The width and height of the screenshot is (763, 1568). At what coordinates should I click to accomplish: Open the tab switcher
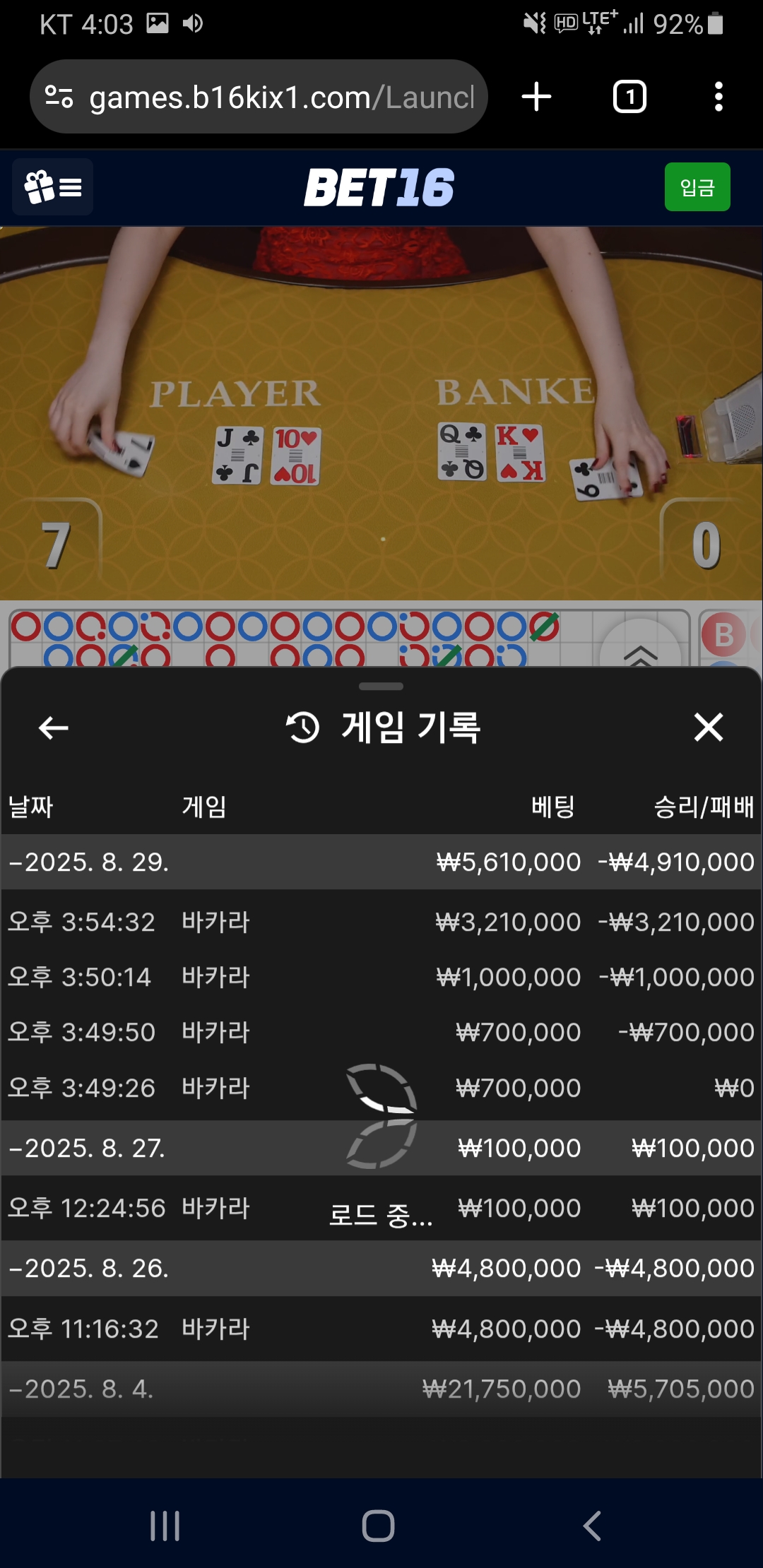(629, 97)
